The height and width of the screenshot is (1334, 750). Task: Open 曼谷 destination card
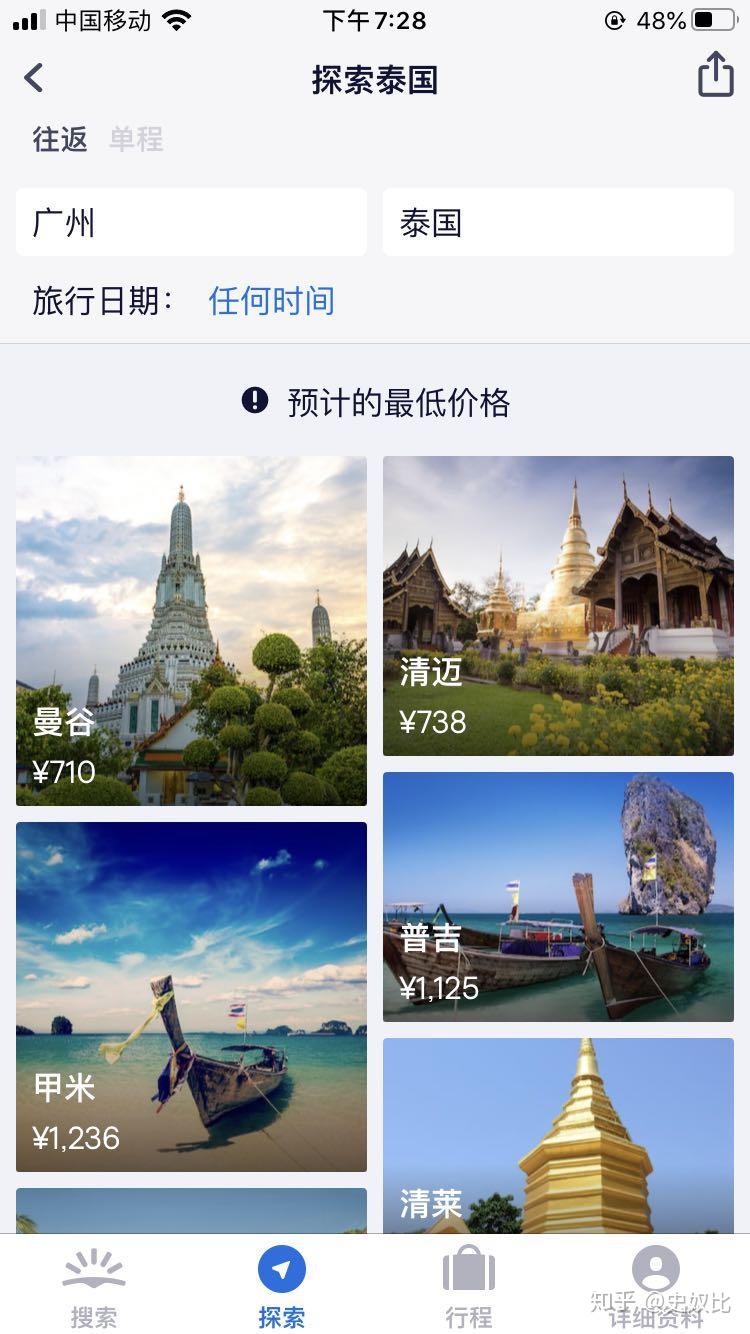pyautogui.click(x=191, y=631)
